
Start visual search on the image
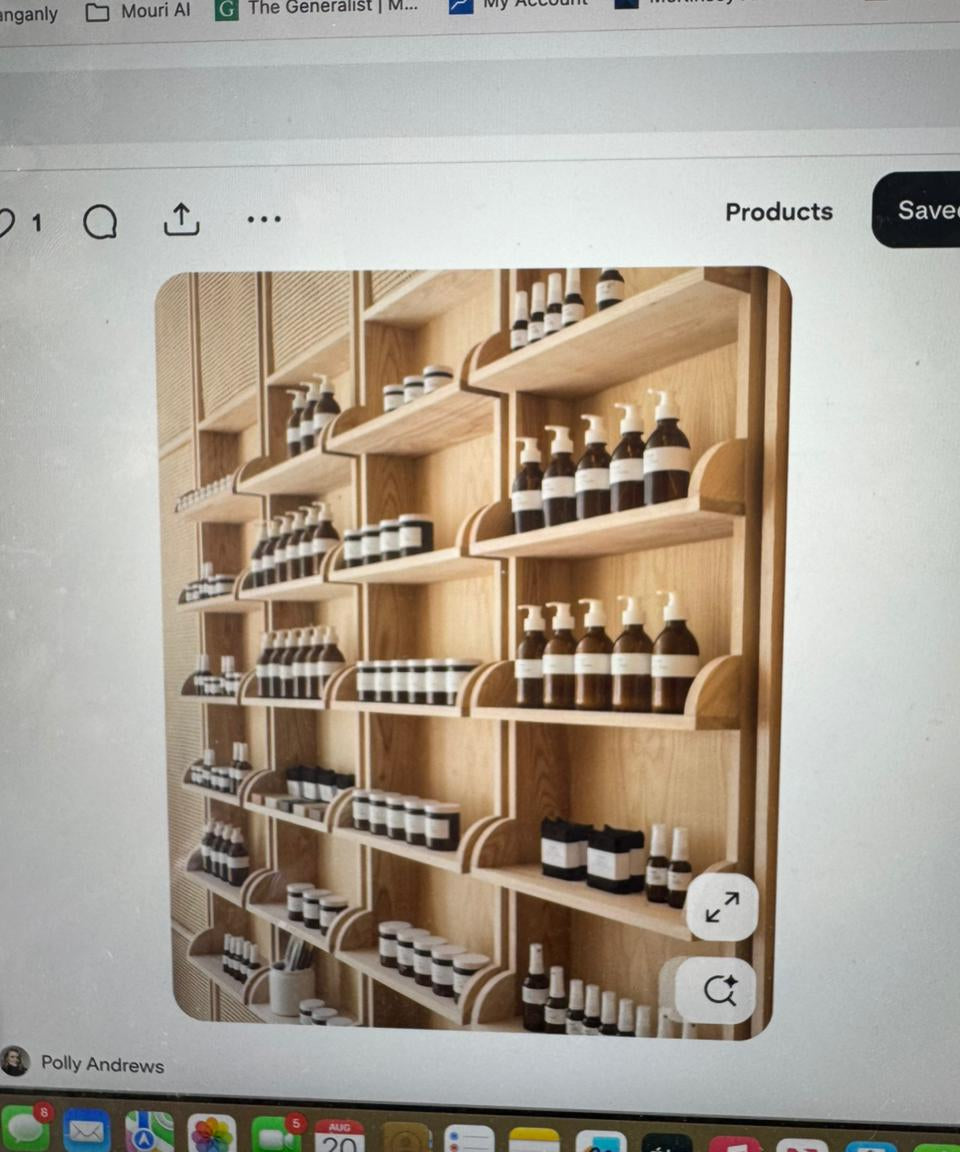point(720,990)
